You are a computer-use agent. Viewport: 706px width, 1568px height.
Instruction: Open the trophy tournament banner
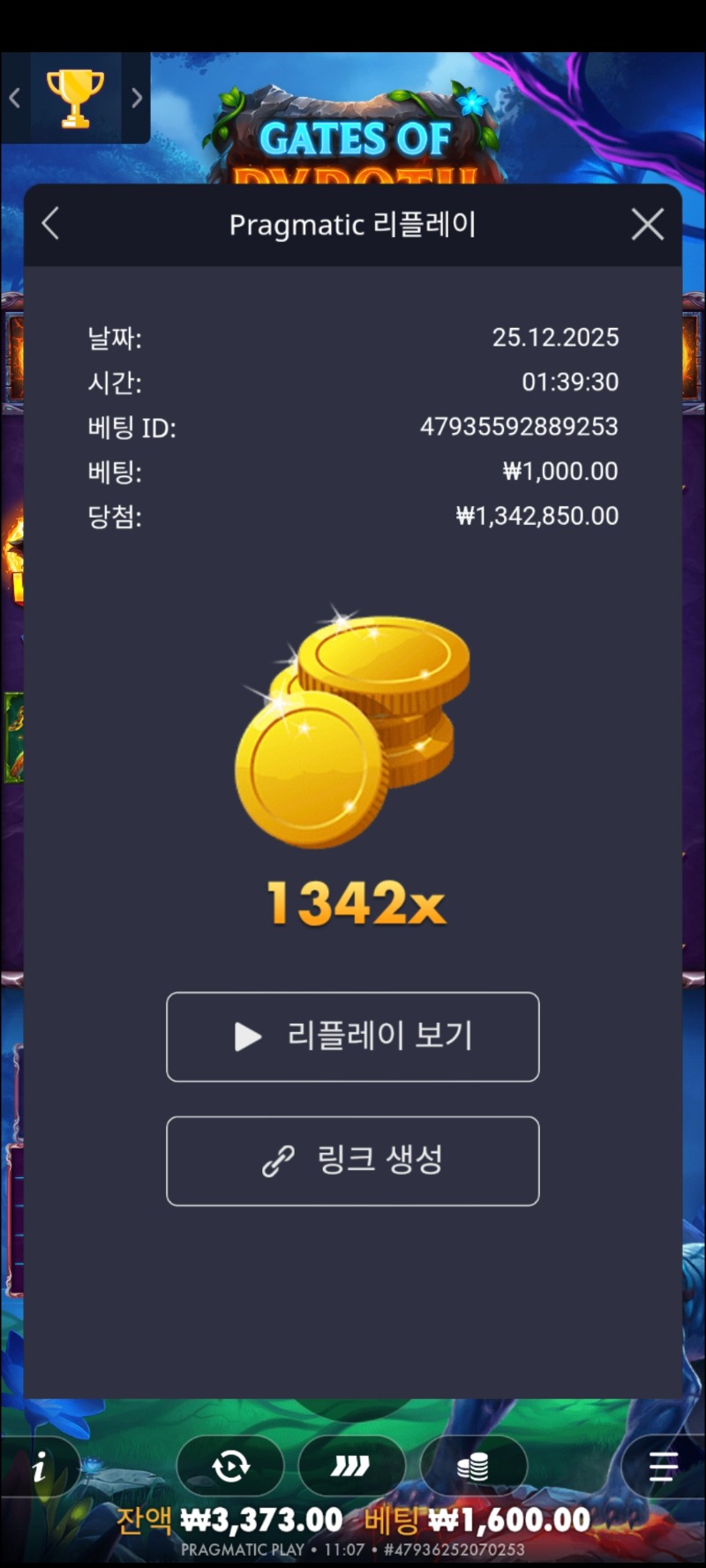click(75, 97)
